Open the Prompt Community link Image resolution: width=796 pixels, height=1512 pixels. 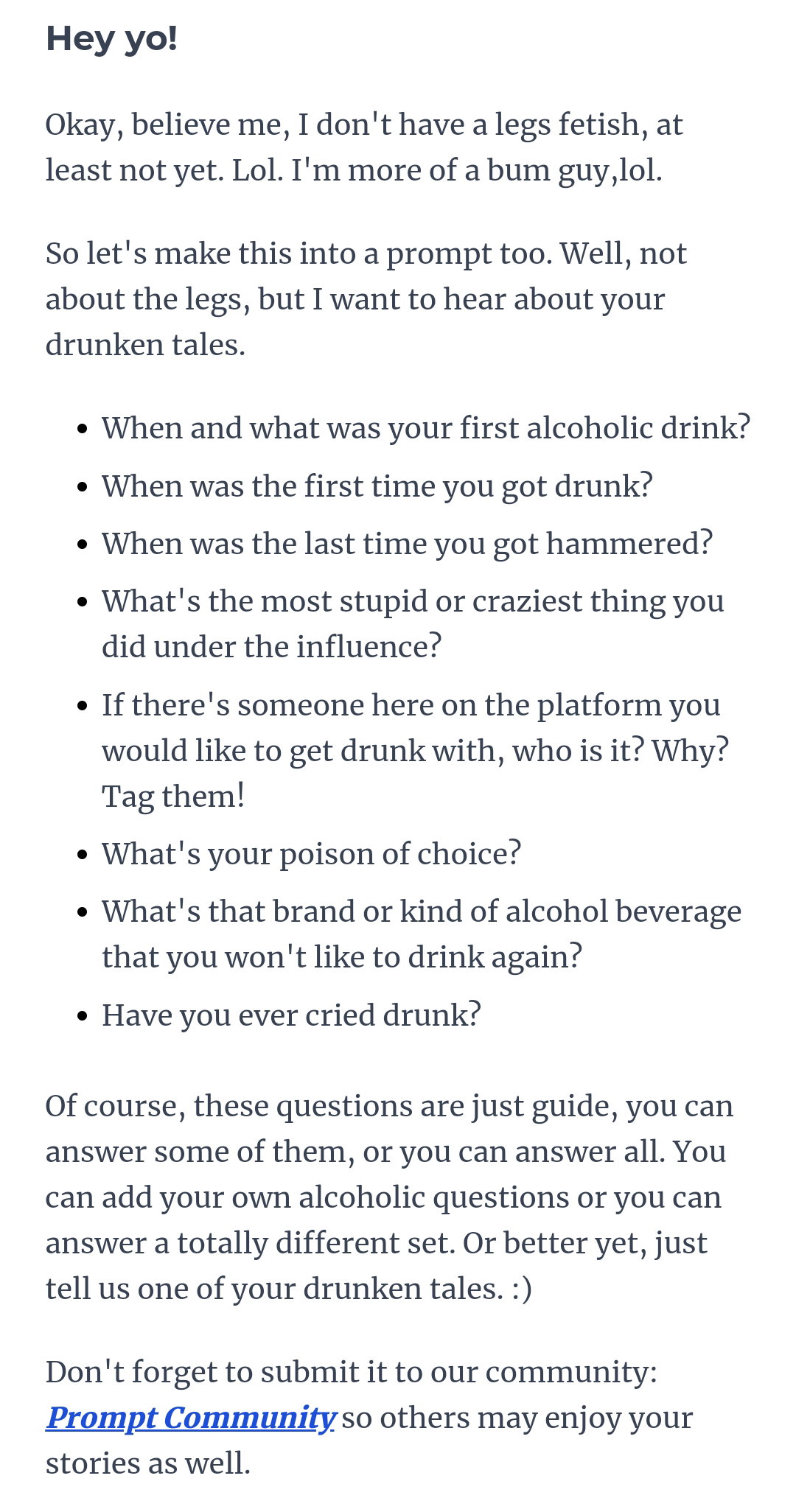point(190,1418)
